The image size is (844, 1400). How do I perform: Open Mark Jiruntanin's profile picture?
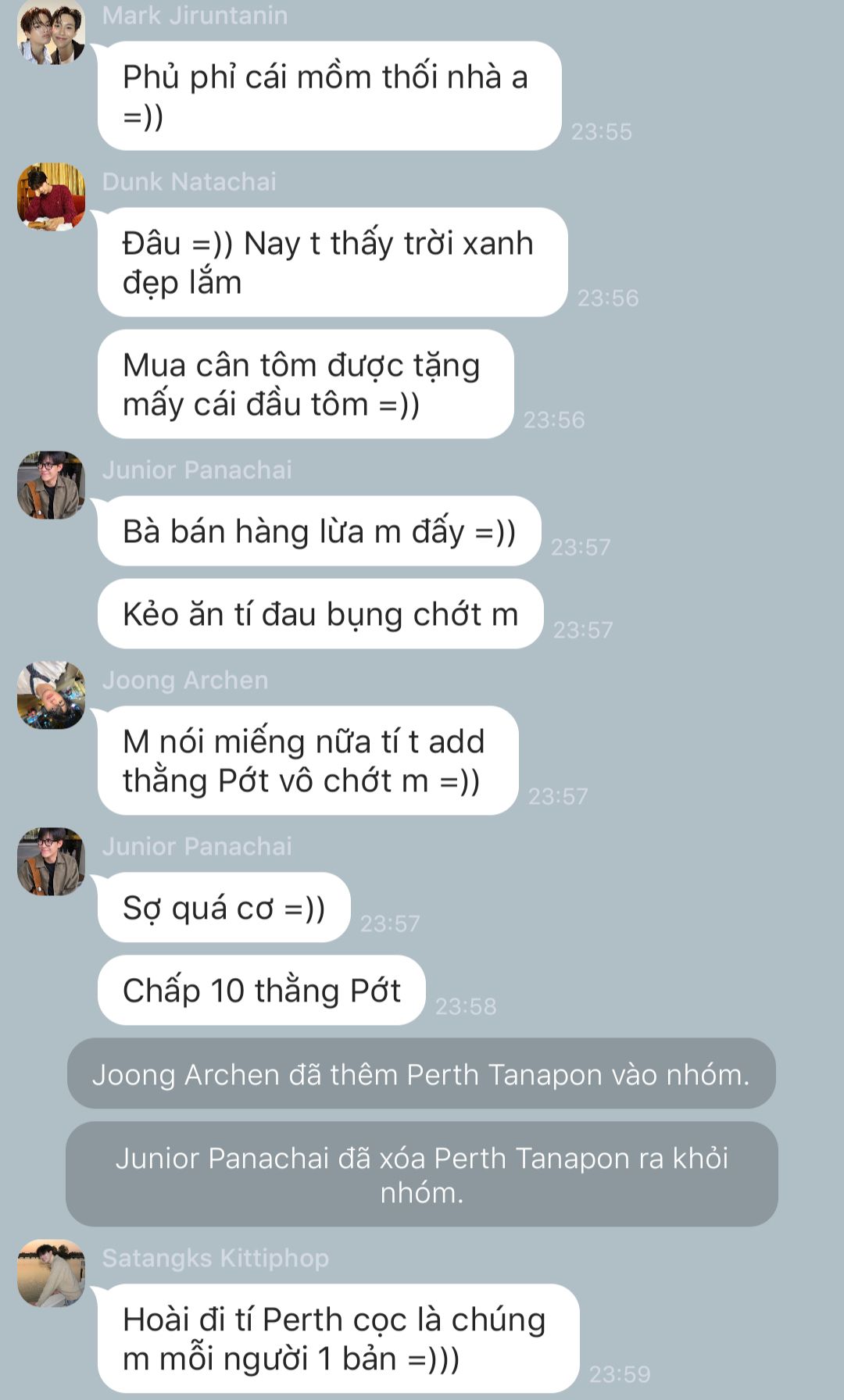51,33
